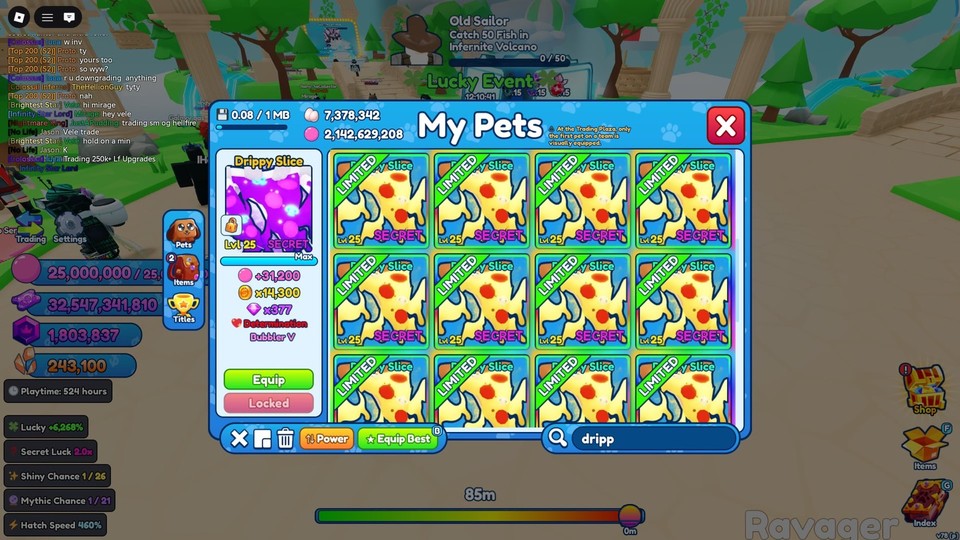This screenshot has width=960, height=540.
Task: Tap the square icon left of the trash can
Action: (262, 438)
